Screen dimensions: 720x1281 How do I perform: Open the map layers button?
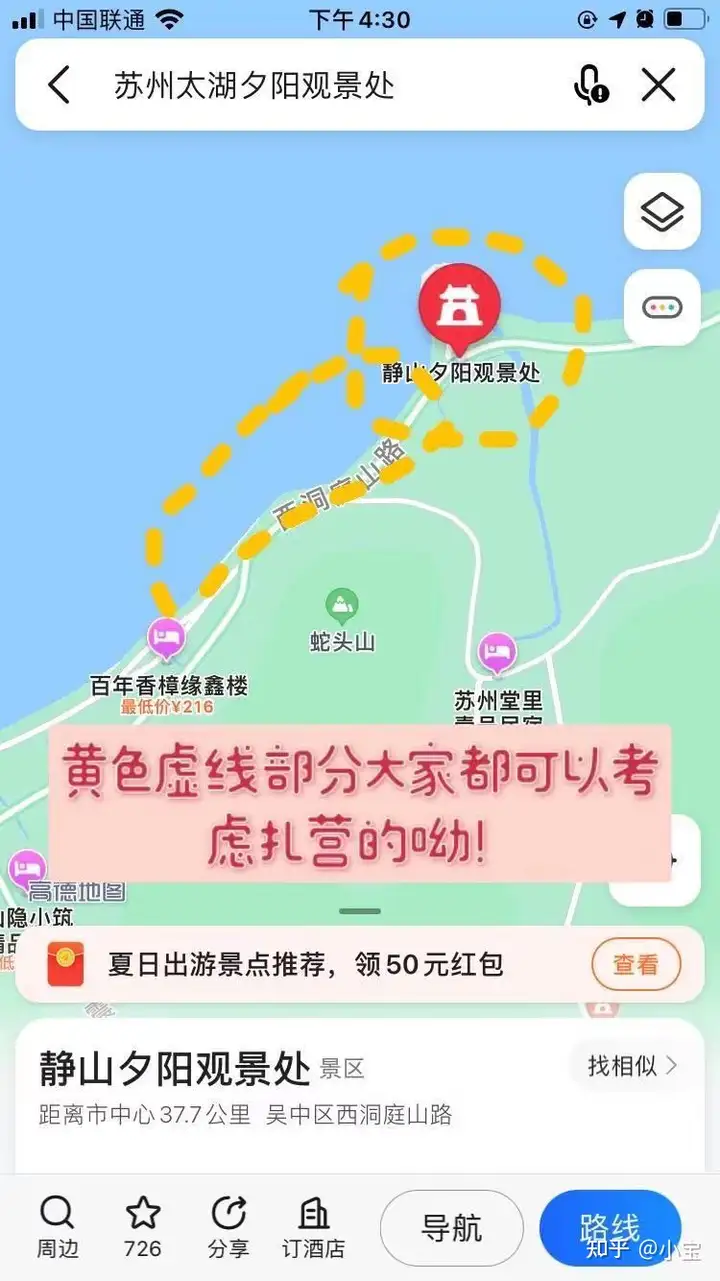(x=662, y=211)
